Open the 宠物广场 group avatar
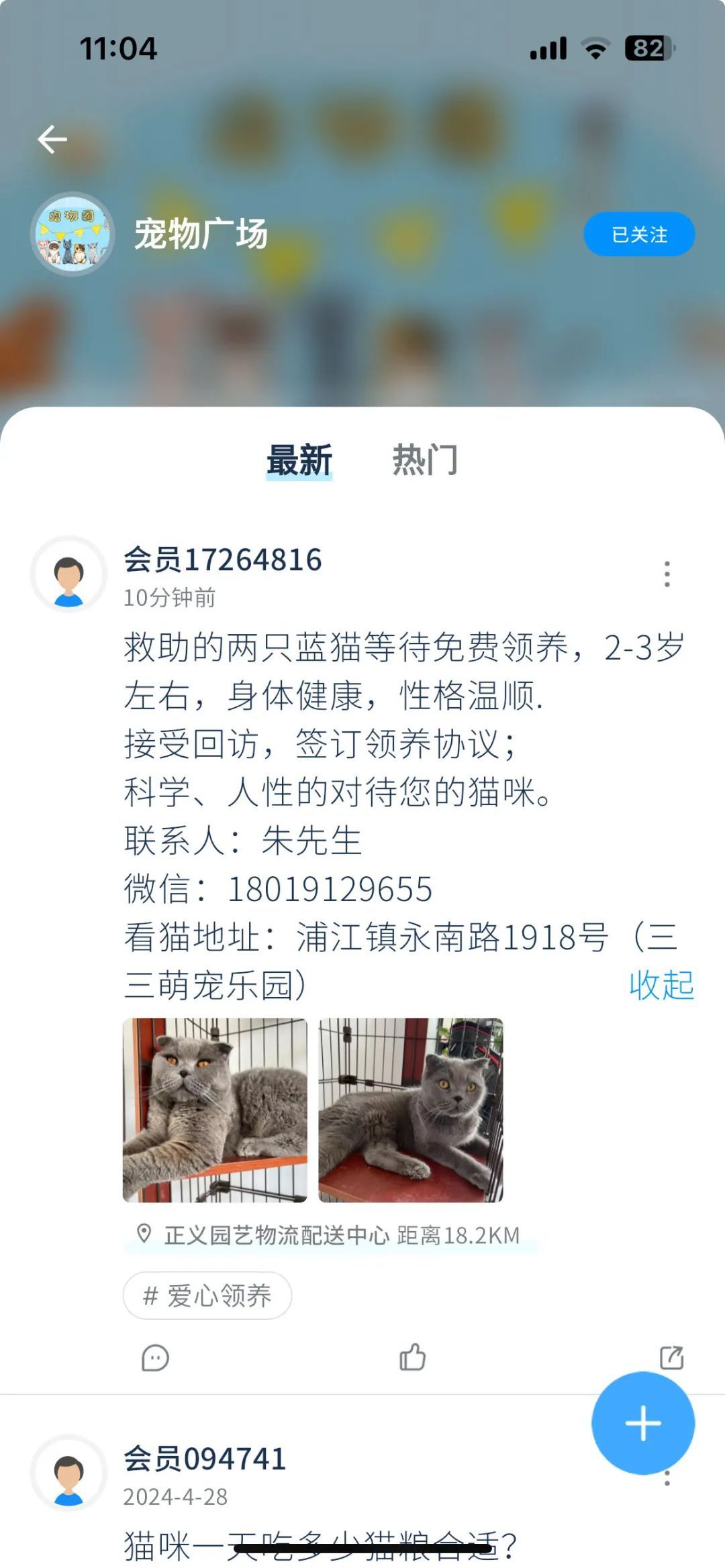The width and height of the screenshot is (725, 1568). [72, 234]
